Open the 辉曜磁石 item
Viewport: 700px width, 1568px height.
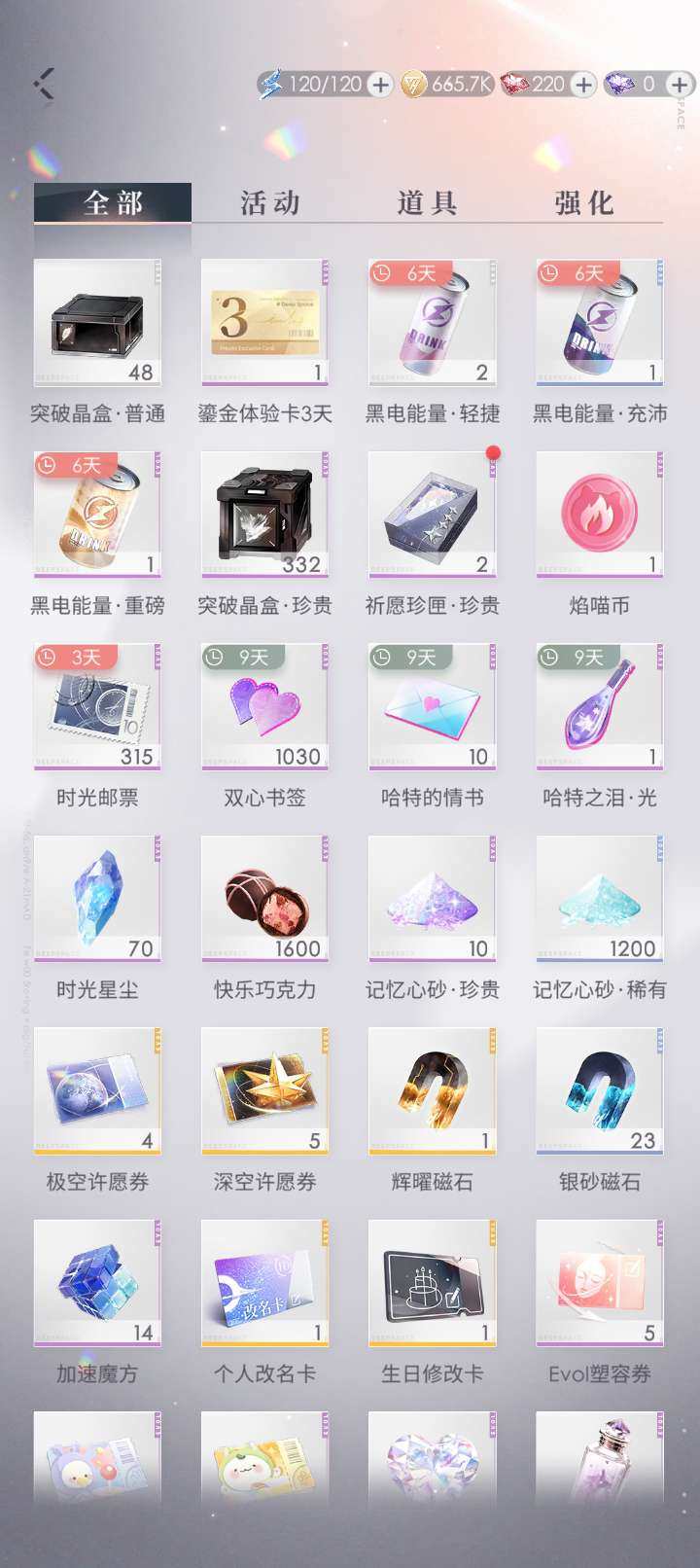click(433, 1089)
